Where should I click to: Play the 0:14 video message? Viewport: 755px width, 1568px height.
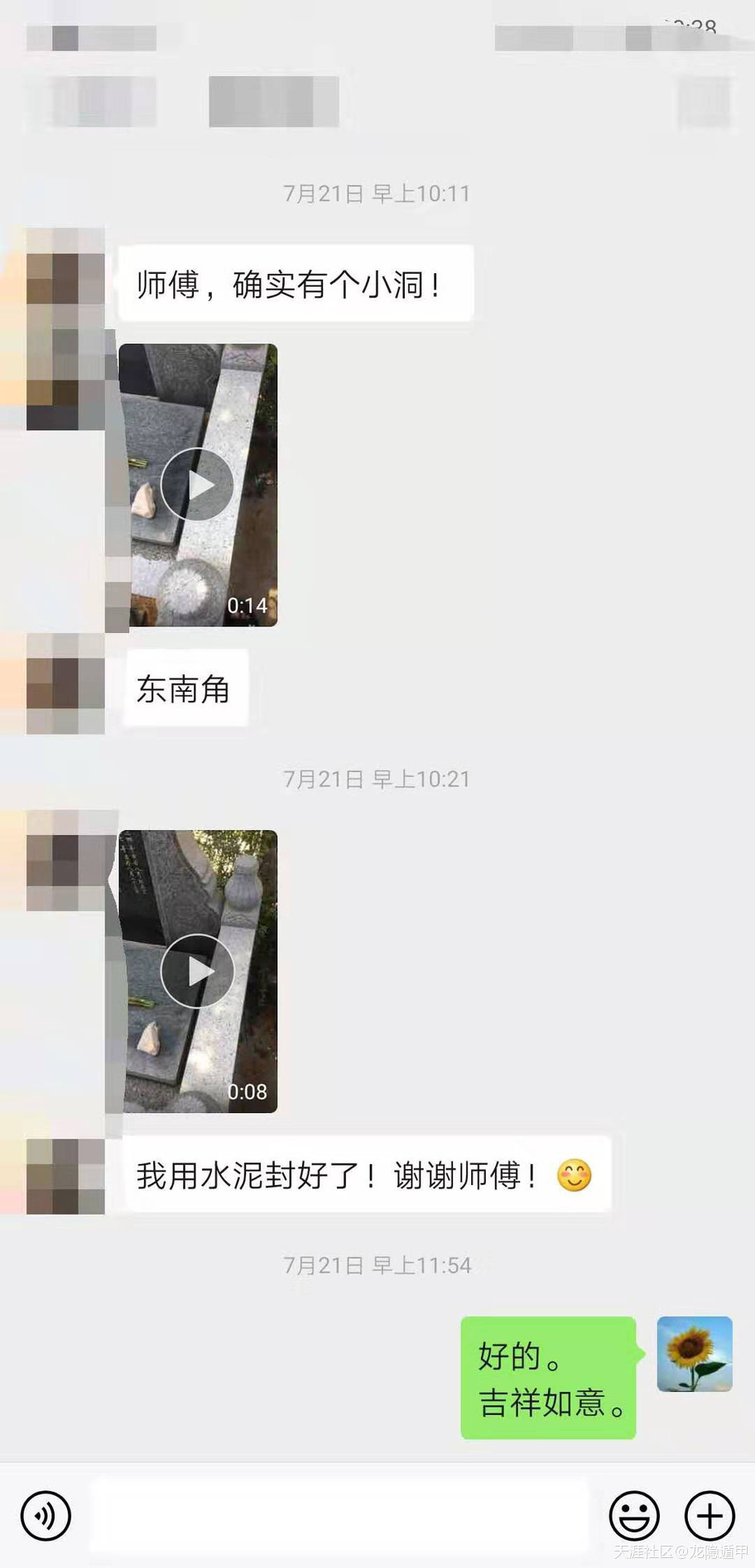197,485
